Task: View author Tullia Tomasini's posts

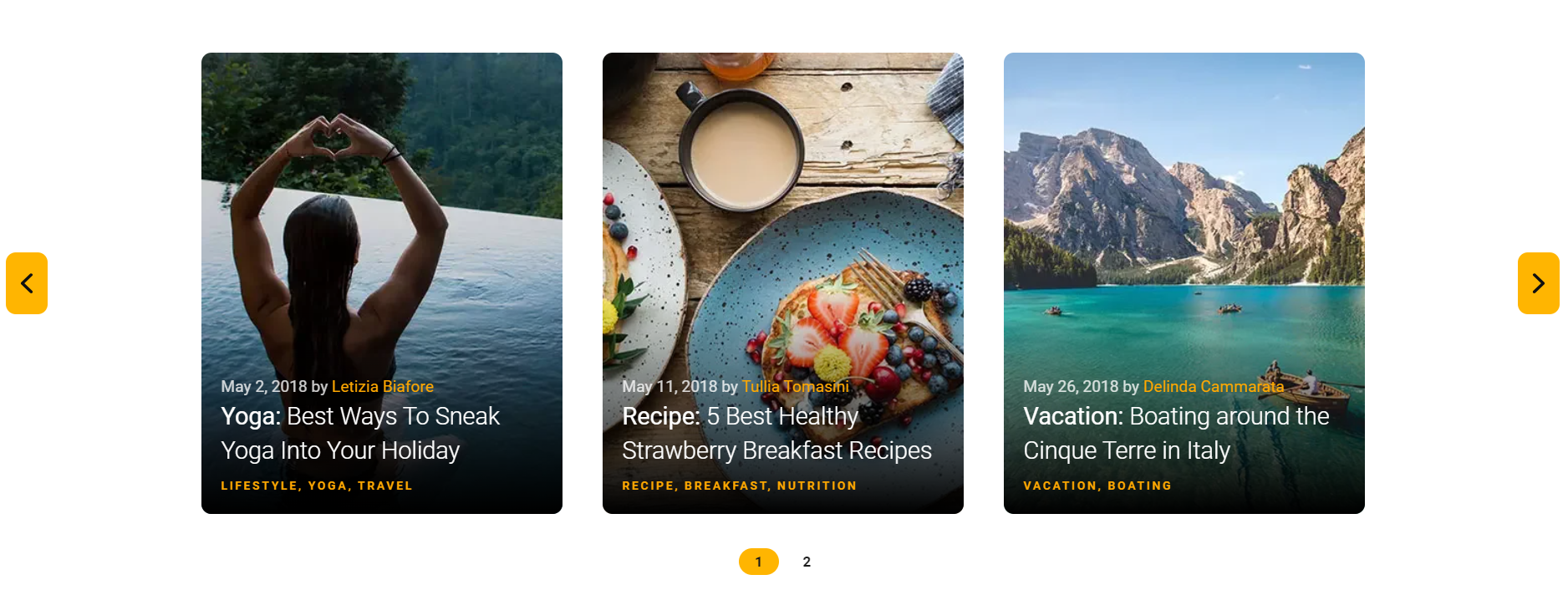Action: pyautogui.click(x=795, y=387)
